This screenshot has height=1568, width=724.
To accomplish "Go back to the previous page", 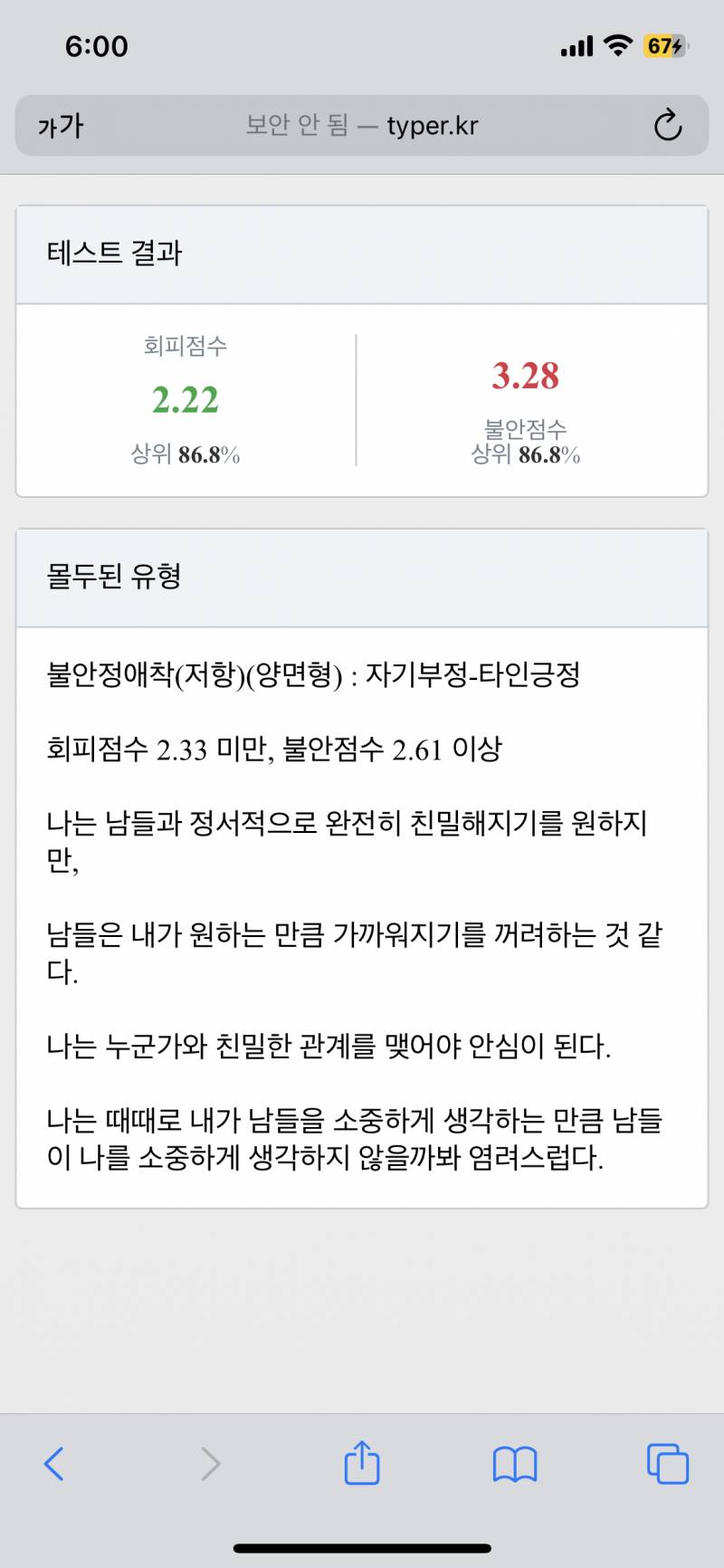I will coord(54,1464).
